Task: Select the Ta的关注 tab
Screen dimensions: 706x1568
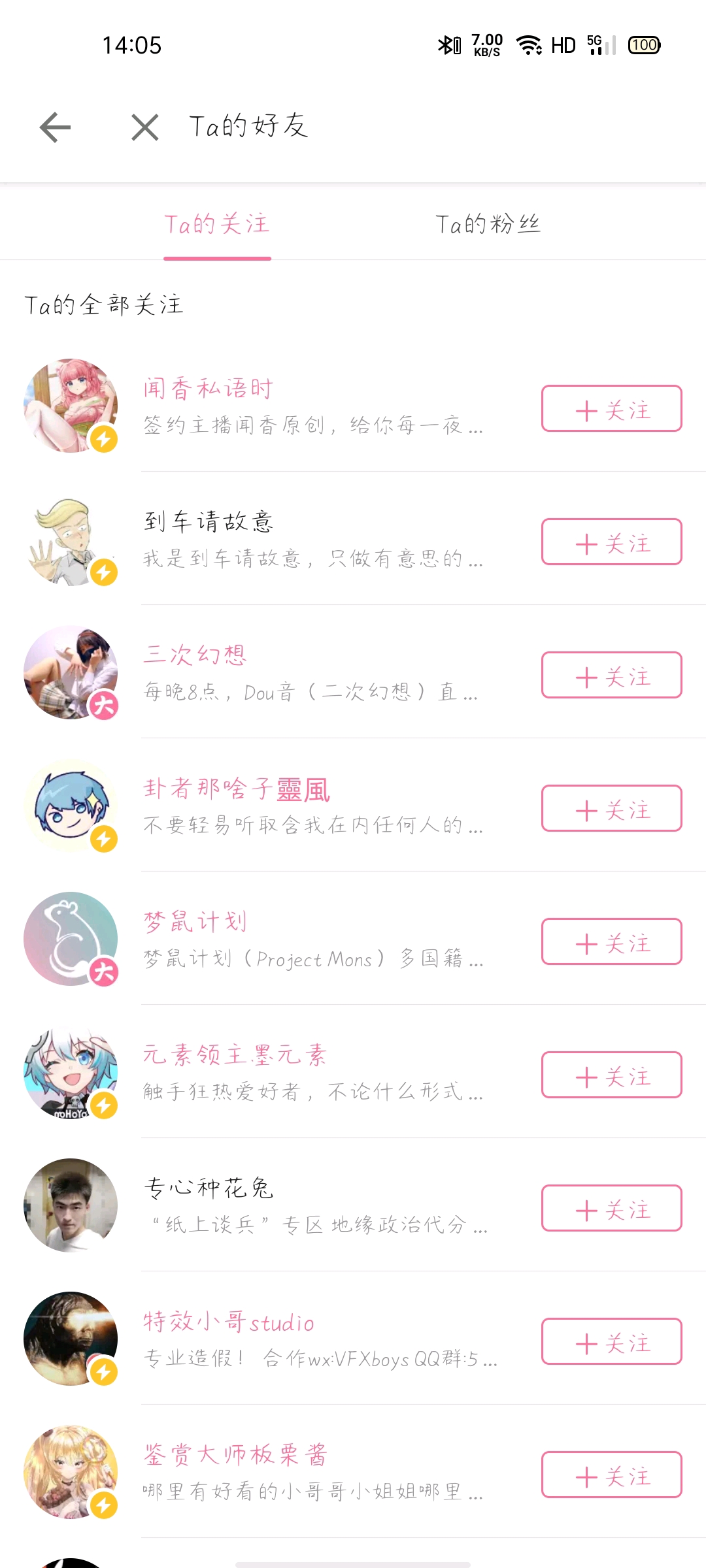Action: click(x=217, y=224)
